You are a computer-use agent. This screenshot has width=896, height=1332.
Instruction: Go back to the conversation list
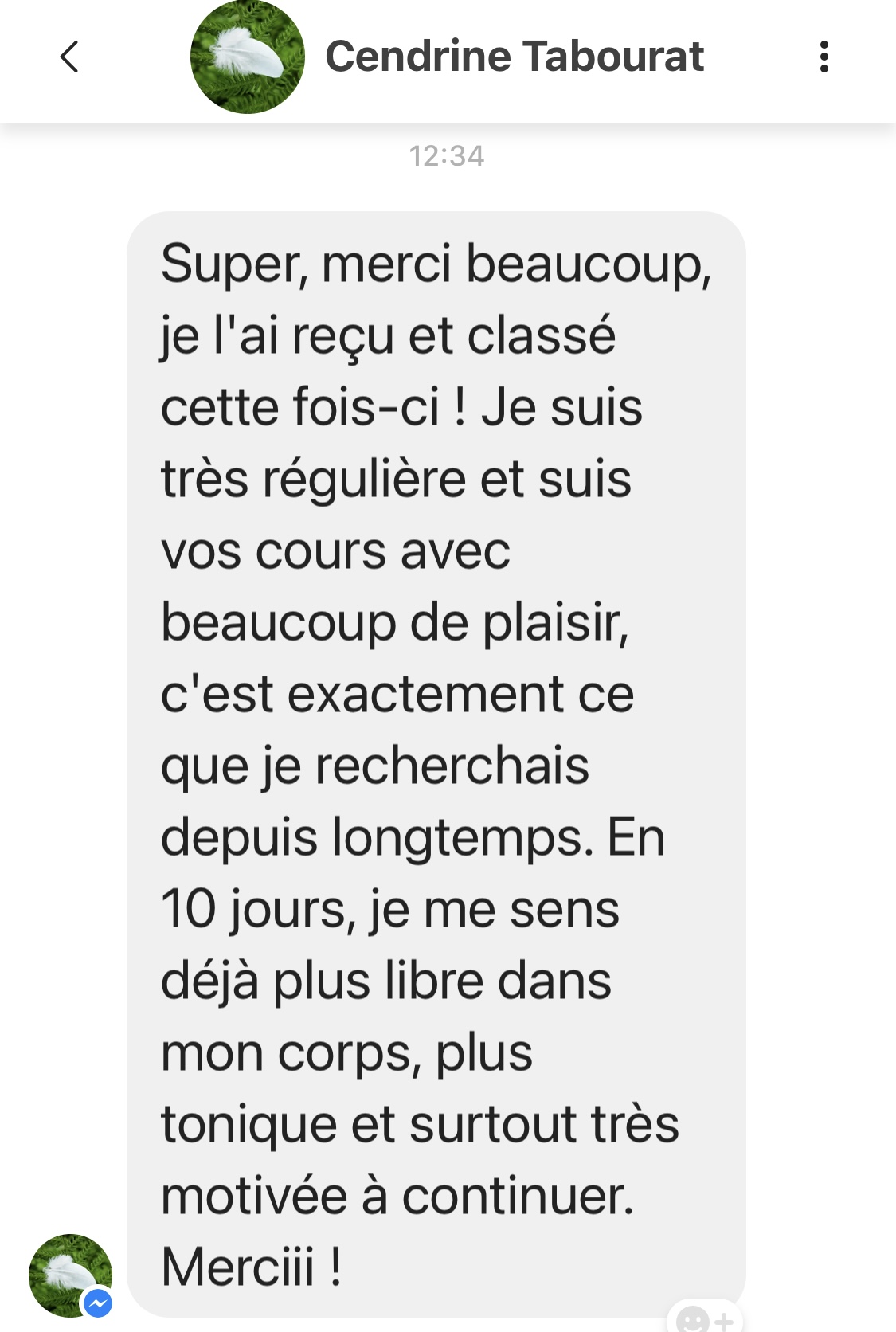70,57
